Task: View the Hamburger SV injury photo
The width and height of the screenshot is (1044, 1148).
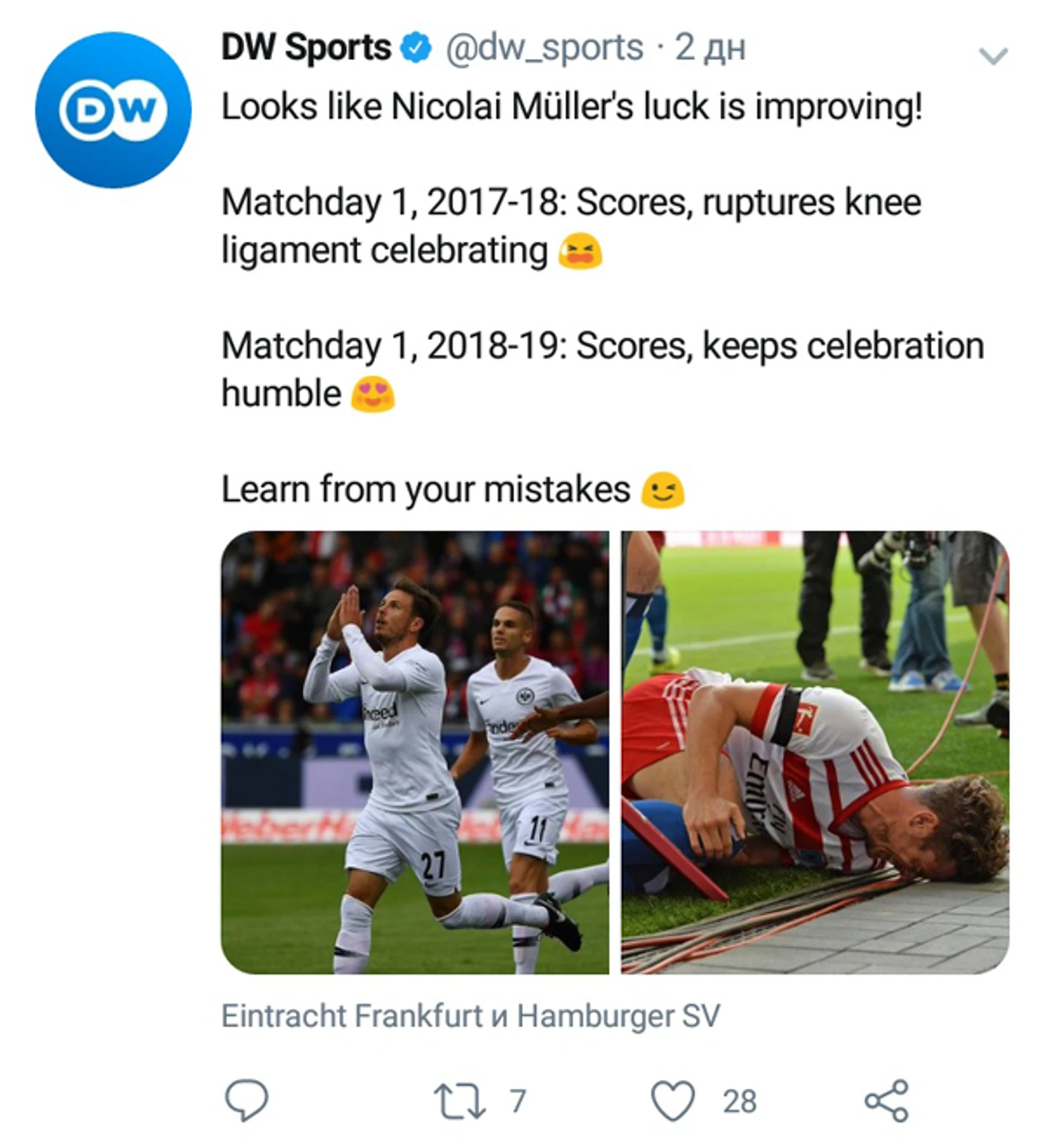Action: (x=814, y=752)
